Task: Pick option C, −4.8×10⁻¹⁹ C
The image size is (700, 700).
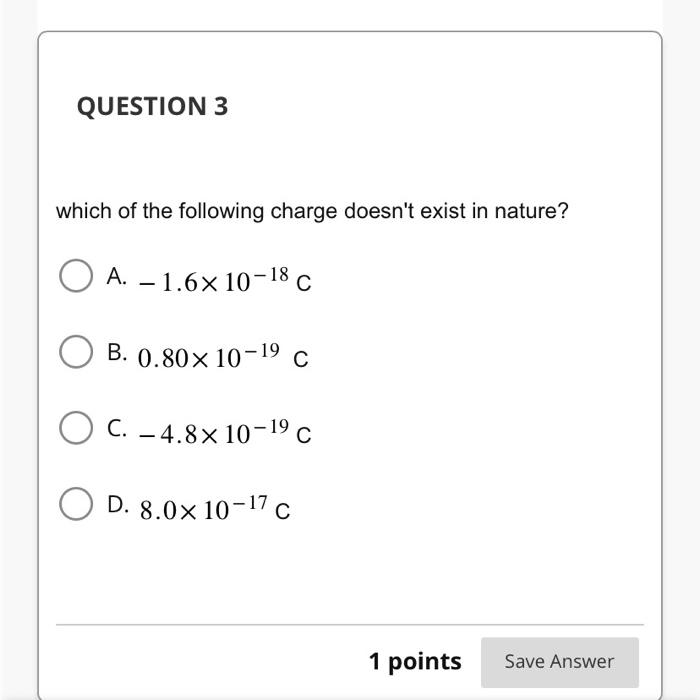Action: coord(77,429)
